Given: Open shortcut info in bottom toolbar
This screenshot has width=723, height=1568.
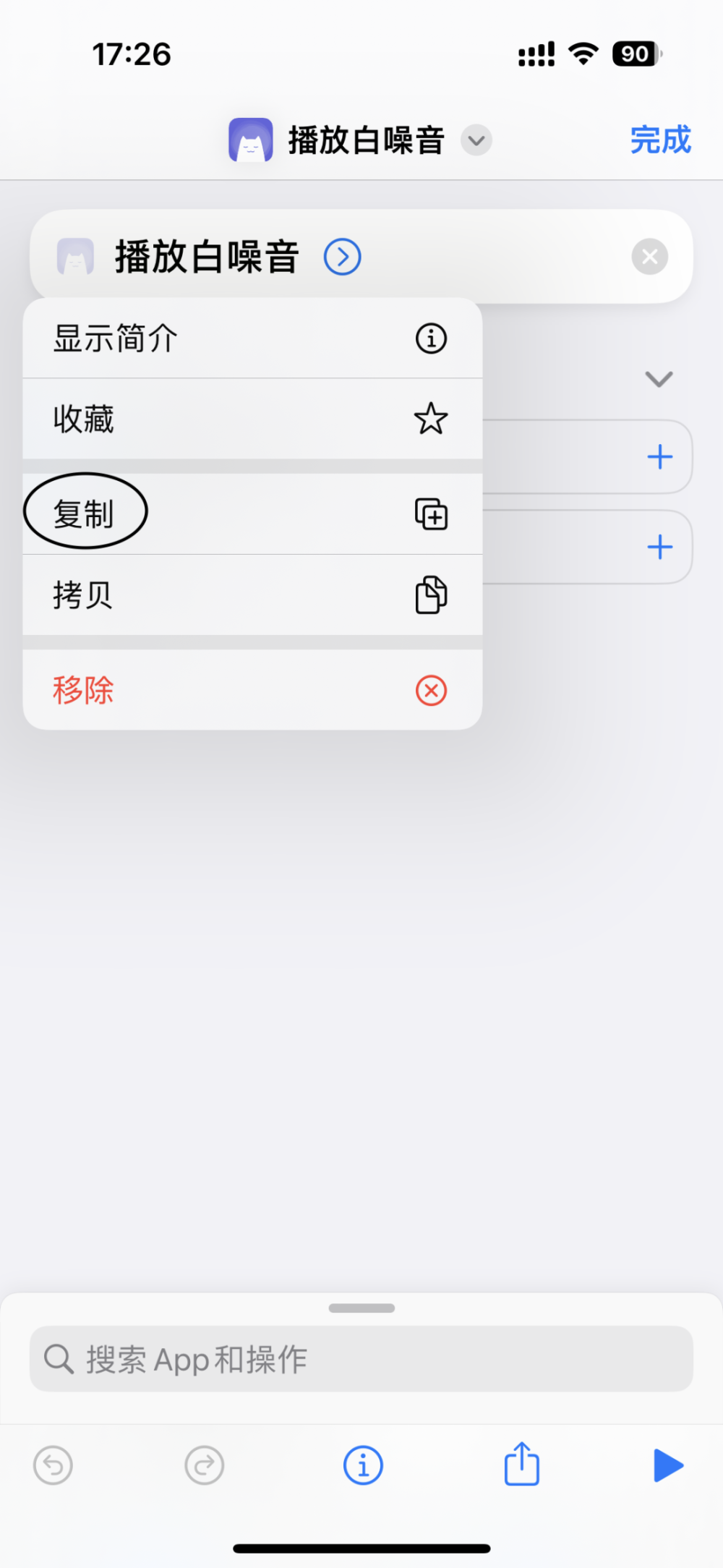Looking at the screenshot, I should pos(363,1465).
